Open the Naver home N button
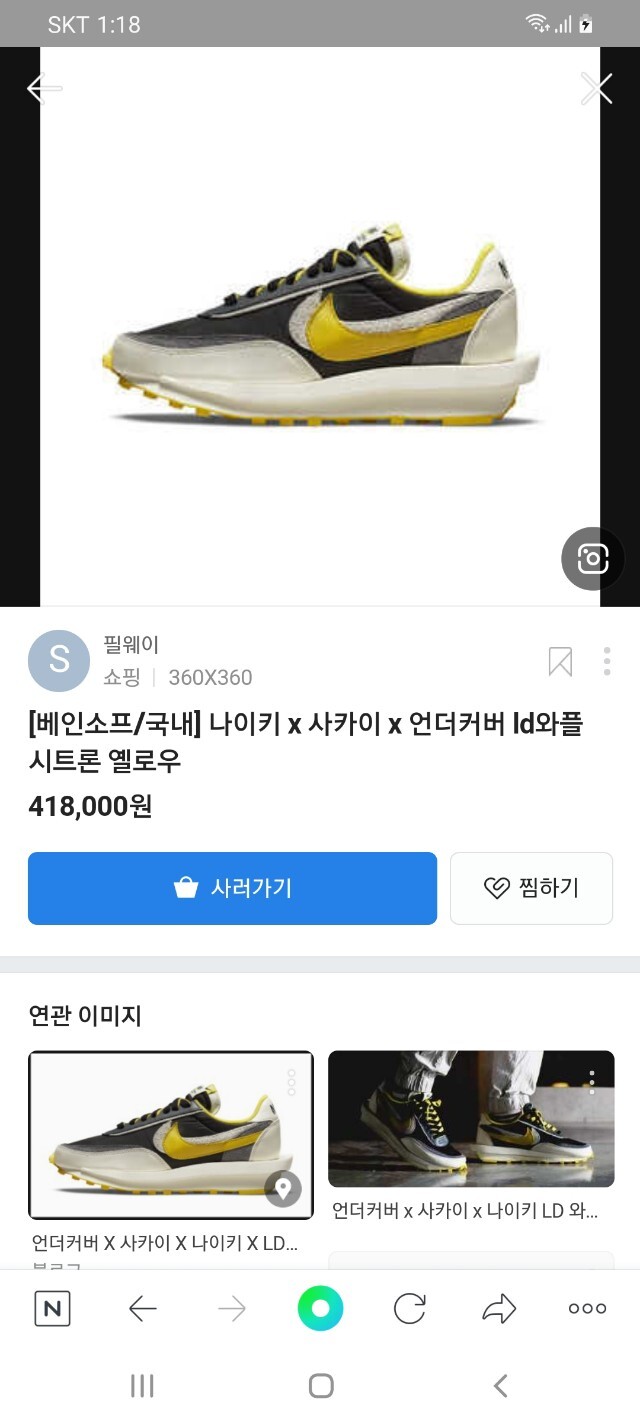The width and height of the screenshot is (640, 1422). pyautogui.click(x=52, y=1308)
